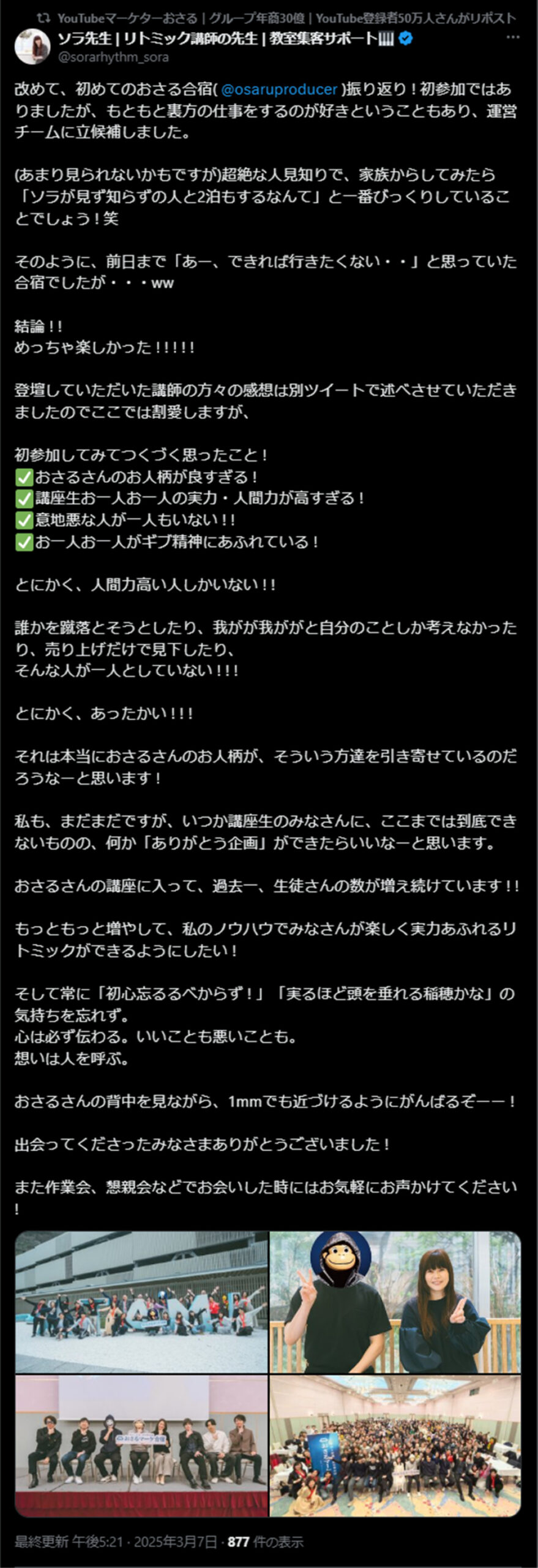Viewport: 538px width, 1568px height.
Task: Expand the large banquet hall group photo
Action: pos(395,1445)
